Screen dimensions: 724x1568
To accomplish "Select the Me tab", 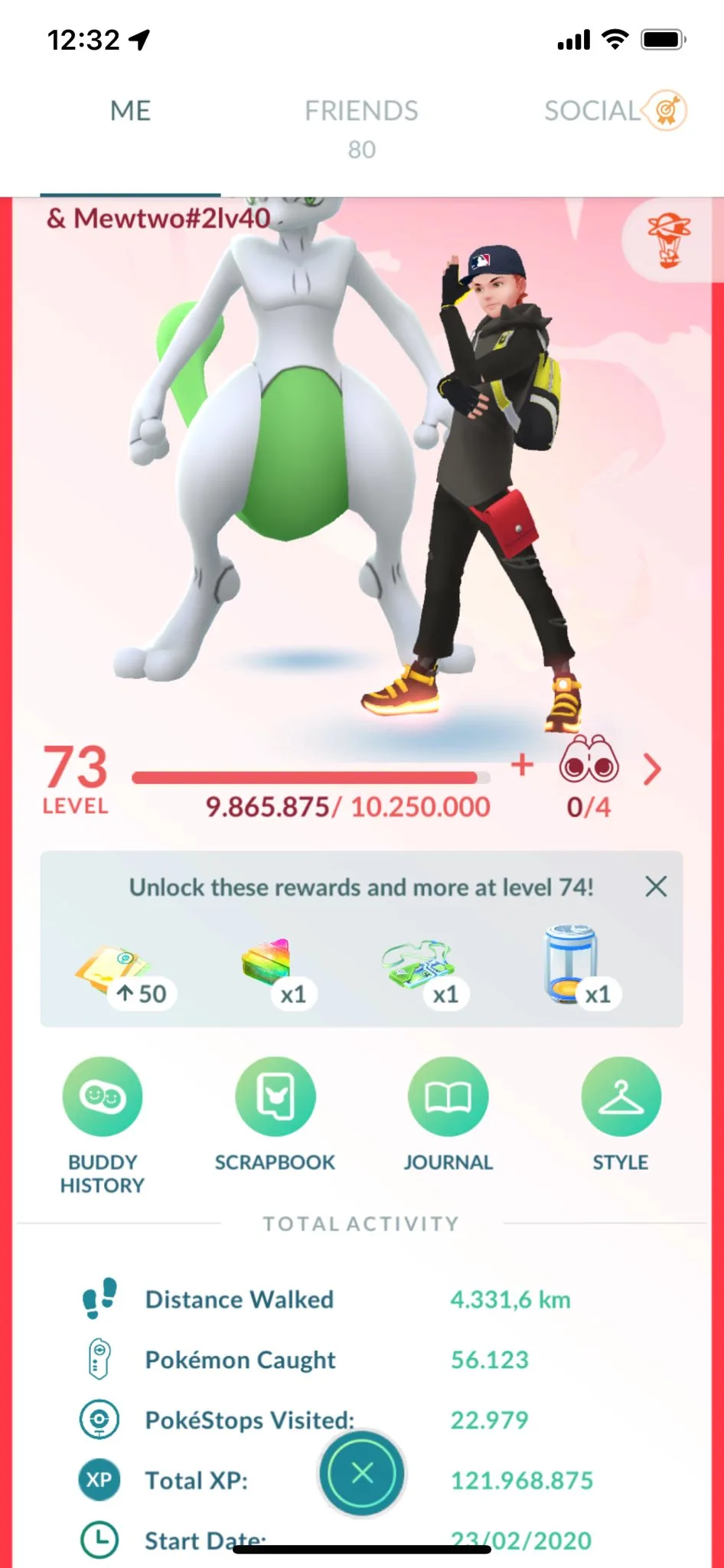I will coord(131,112).
